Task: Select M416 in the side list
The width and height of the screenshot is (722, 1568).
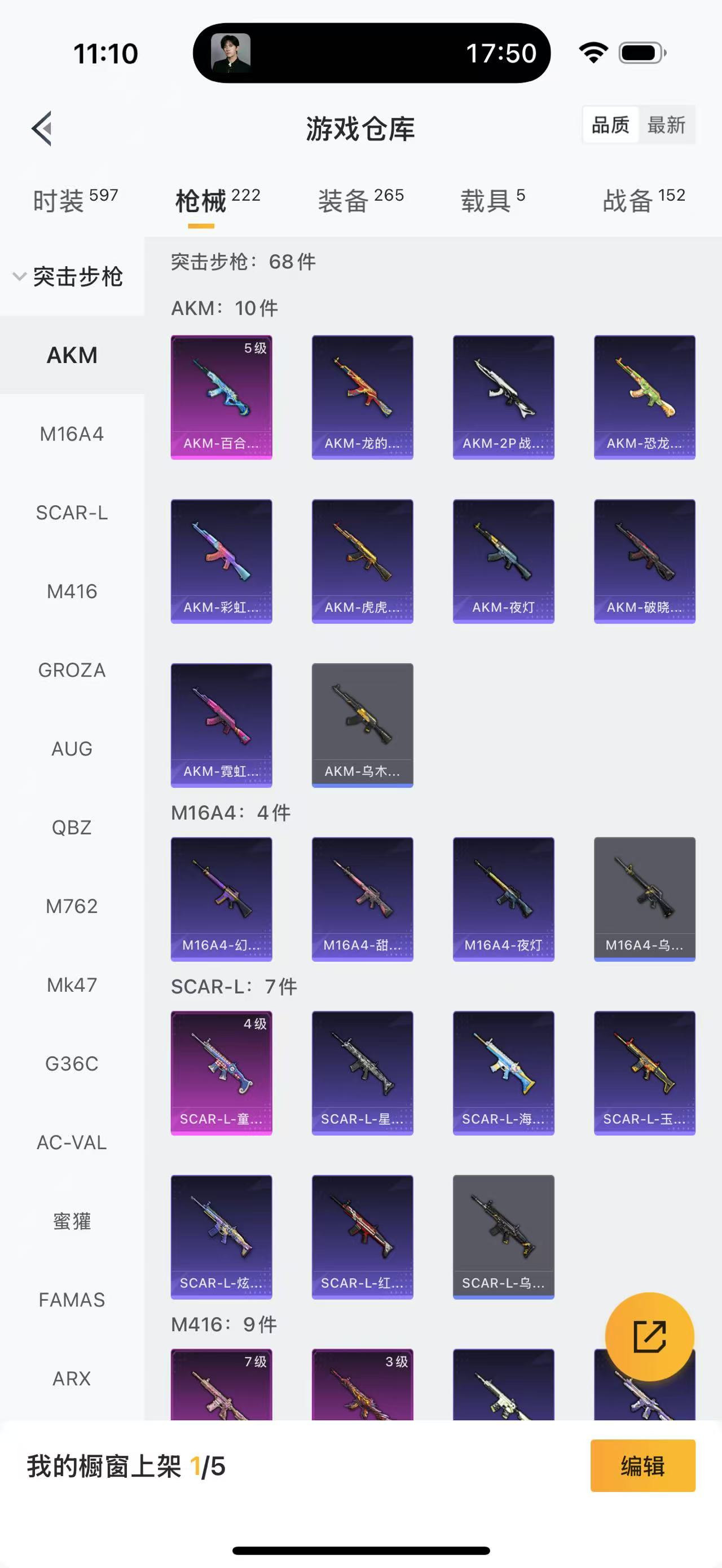Action: 72,591
